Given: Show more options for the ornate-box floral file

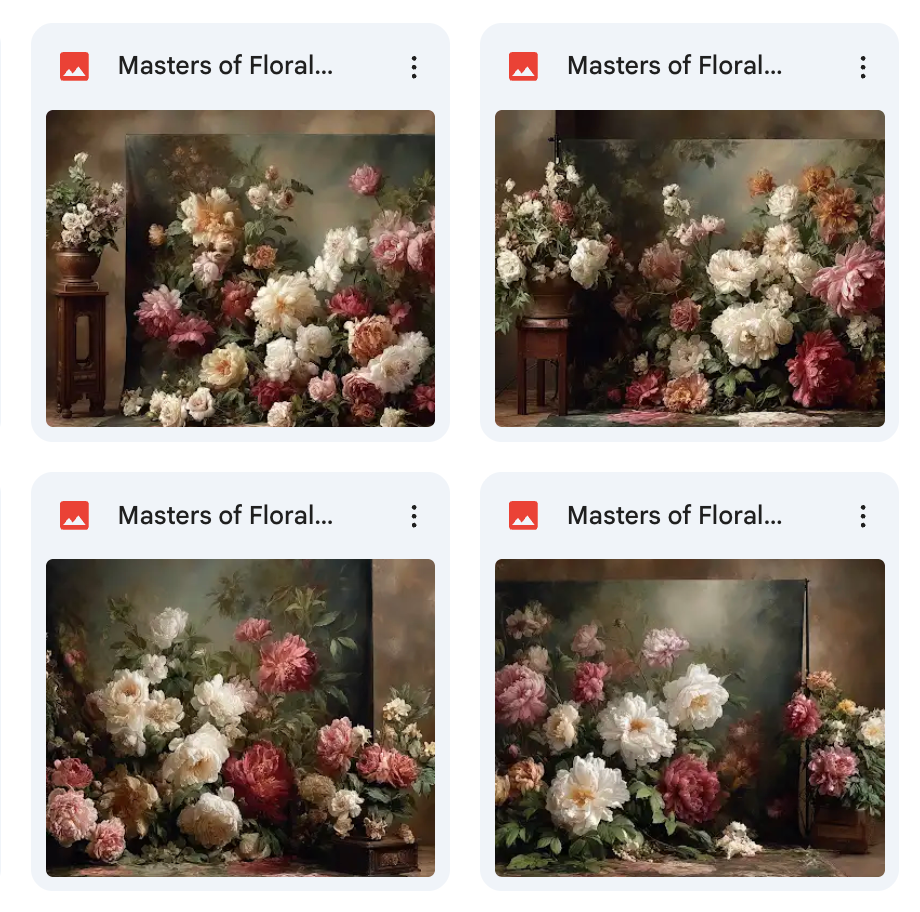Looking at the screenshot, I should pyautogui.click(x=414, y=516).
